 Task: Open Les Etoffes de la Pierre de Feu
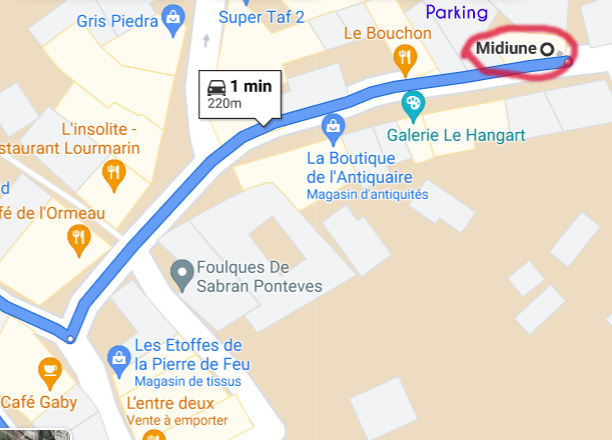click(x=119, y=357)
